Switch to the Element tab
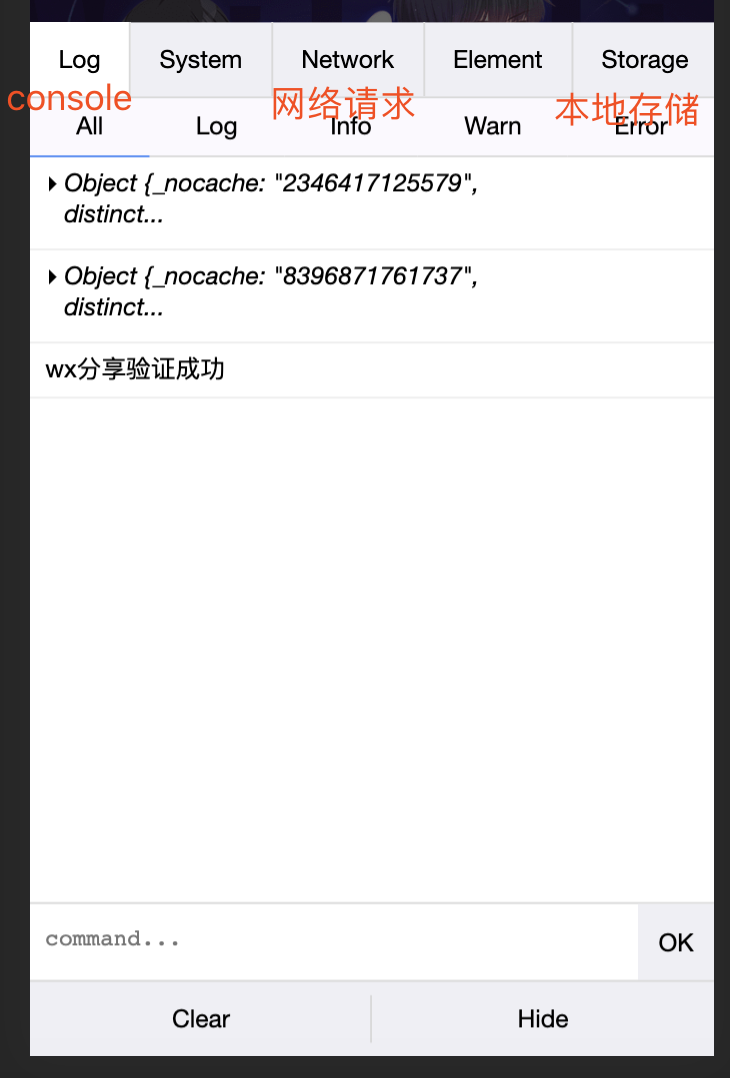The height and width of the screenshot is (1078, 730). coord(497,60)
